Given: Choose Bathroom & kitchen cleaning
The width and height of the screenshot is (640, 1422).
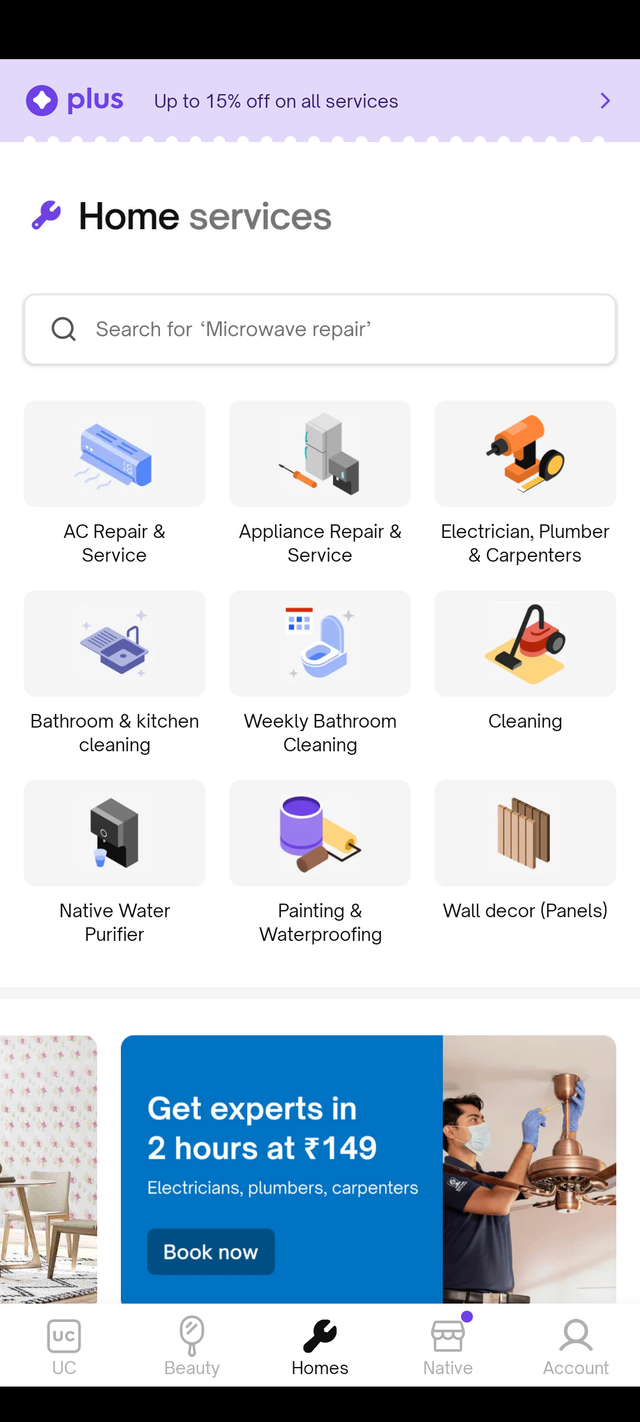Looking at the screenshot, I should pyautogui.click(x=115, y=645).
